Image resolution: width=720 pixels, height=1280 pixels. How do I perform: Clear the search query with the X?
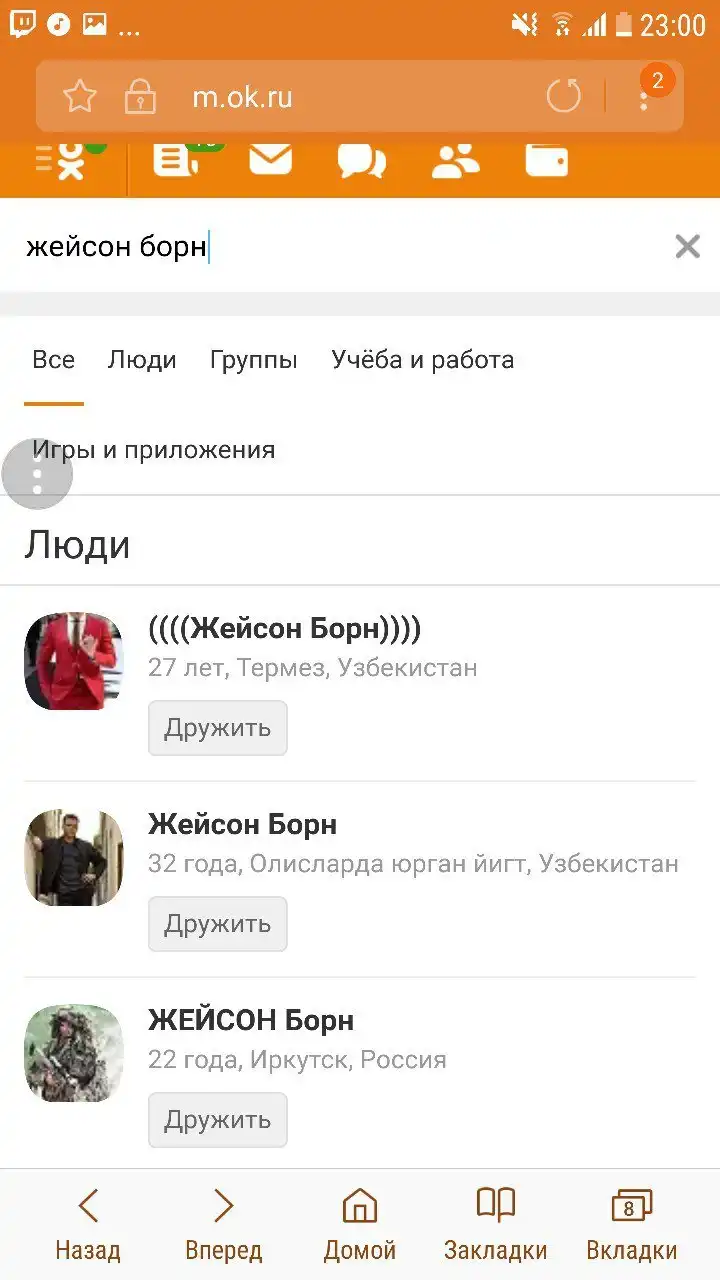tap(687, 246)
